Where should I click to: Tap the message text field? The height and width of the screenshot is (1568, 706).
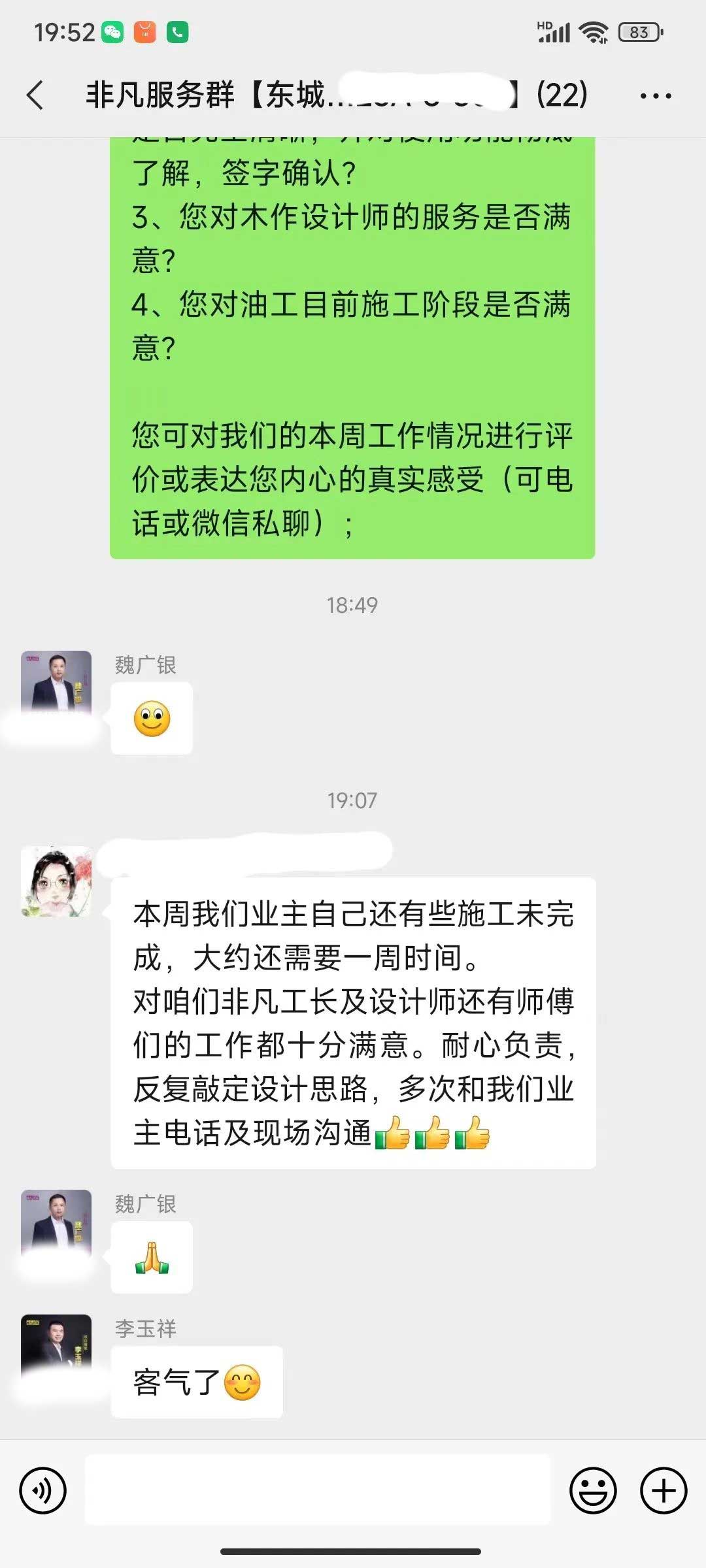coord(318,1490)
